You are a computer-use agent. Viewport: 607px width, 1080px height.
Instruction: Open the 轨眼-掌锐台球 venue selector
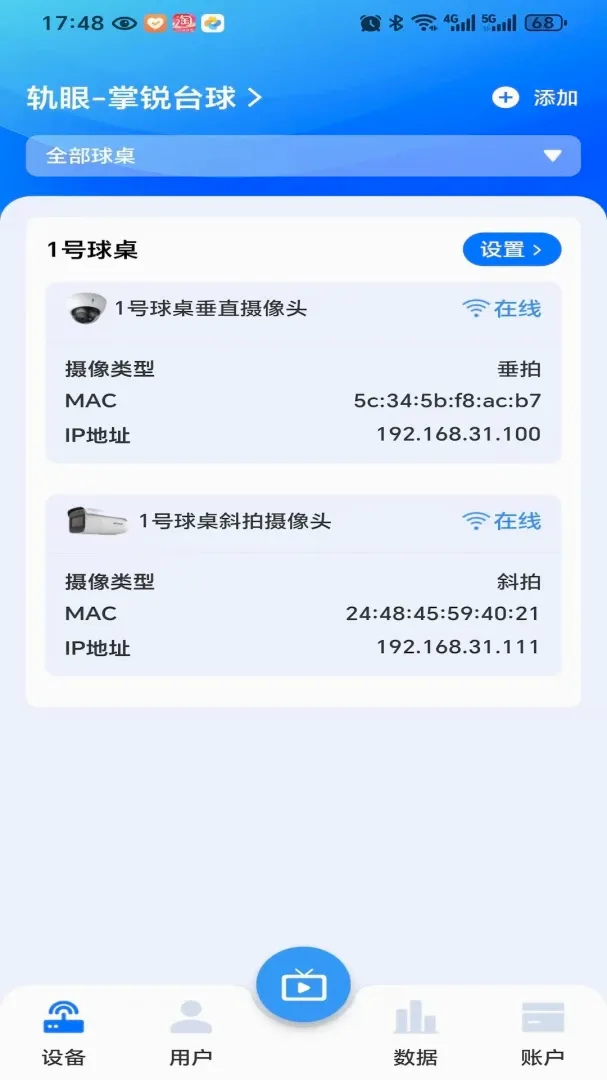tap(145, 98)
